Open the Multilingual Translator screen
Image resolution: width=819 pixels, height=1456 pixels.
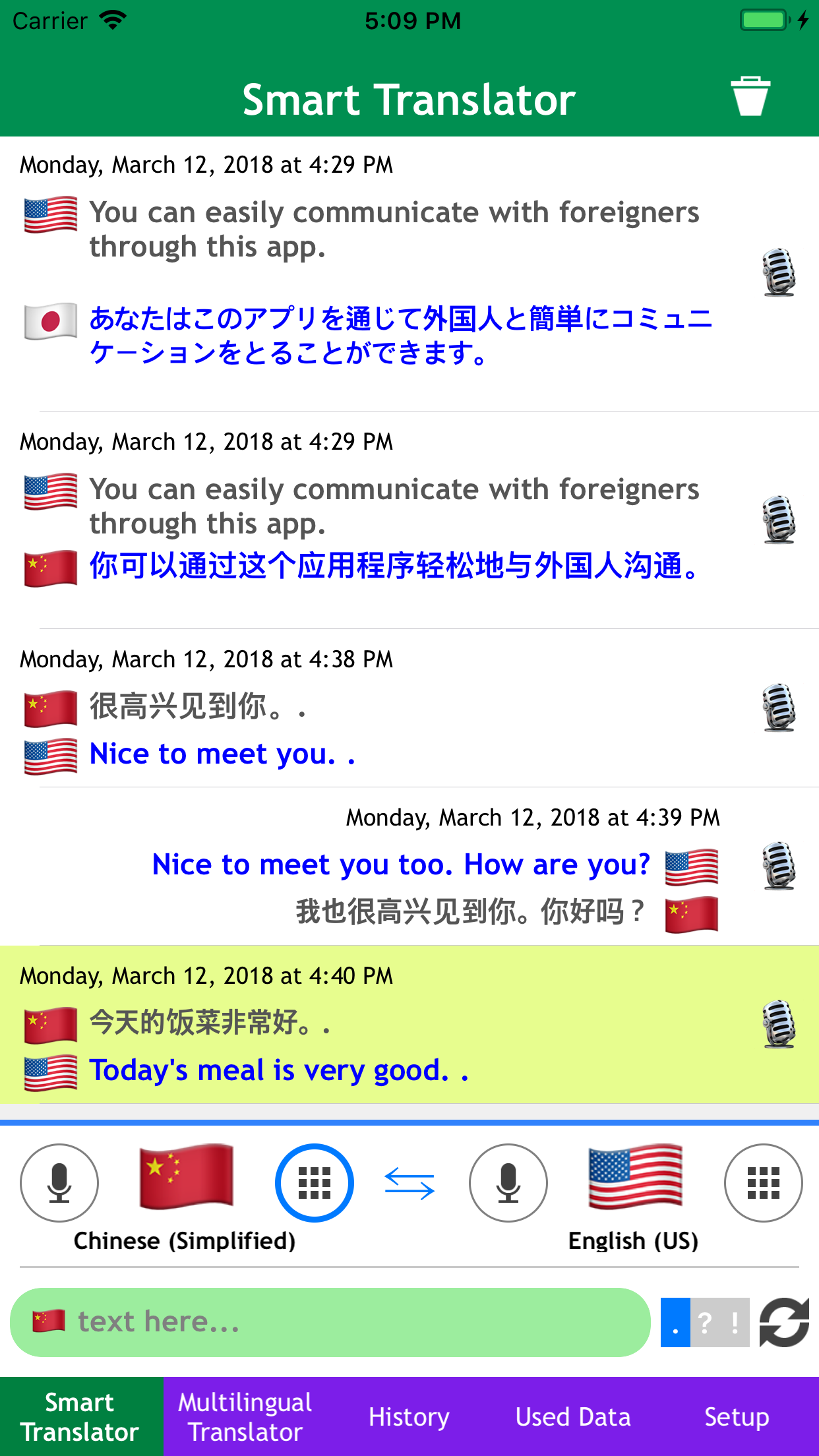point(245,1416)
